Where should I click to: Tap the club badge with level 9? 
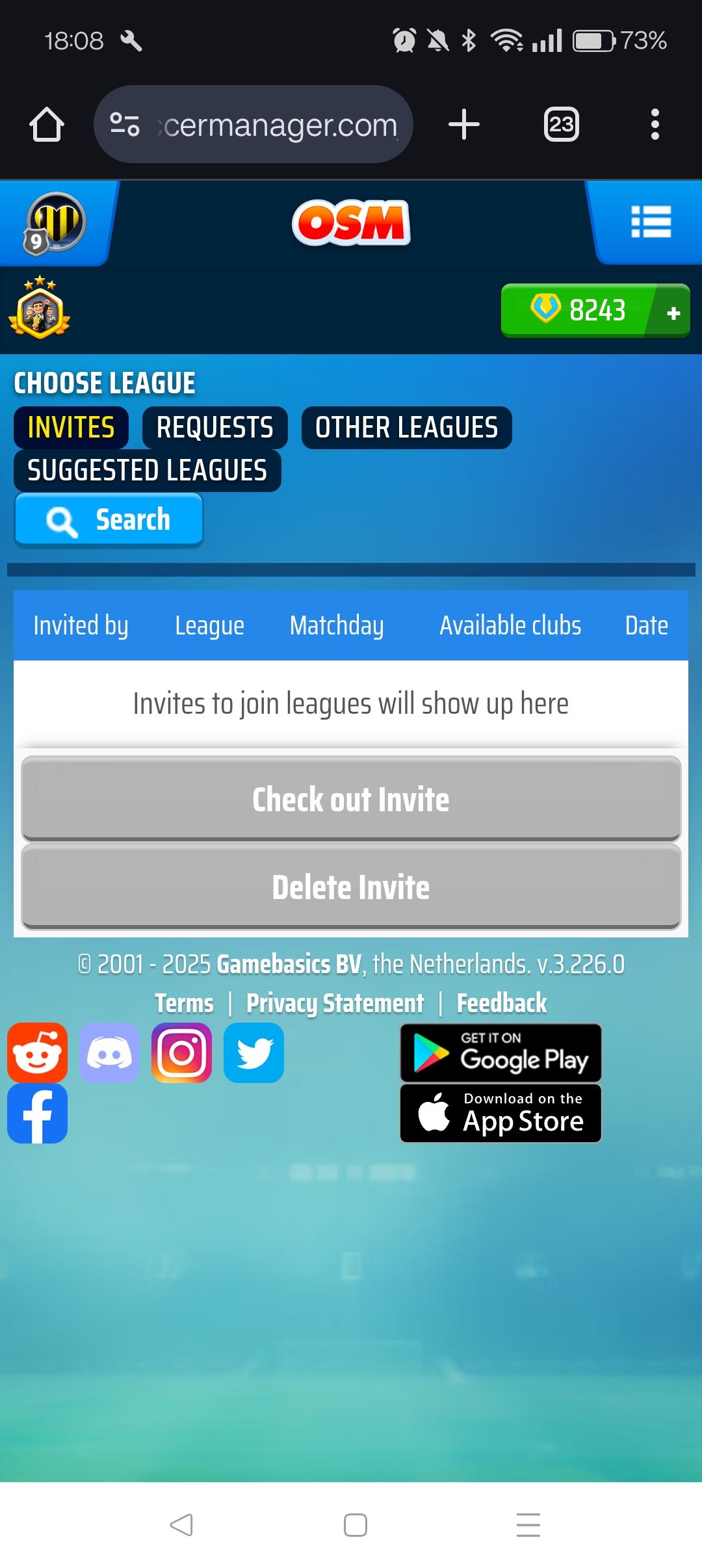[x=55, y=223]
